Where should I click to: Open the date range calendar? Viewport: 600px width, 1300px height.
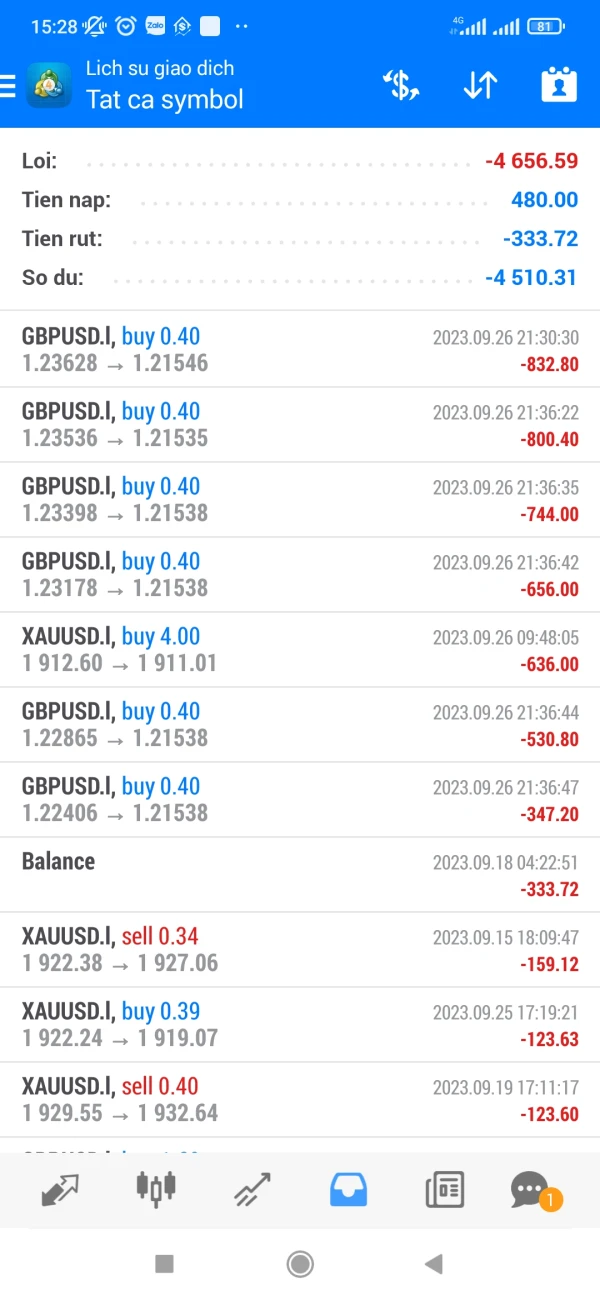click(559, 86)
